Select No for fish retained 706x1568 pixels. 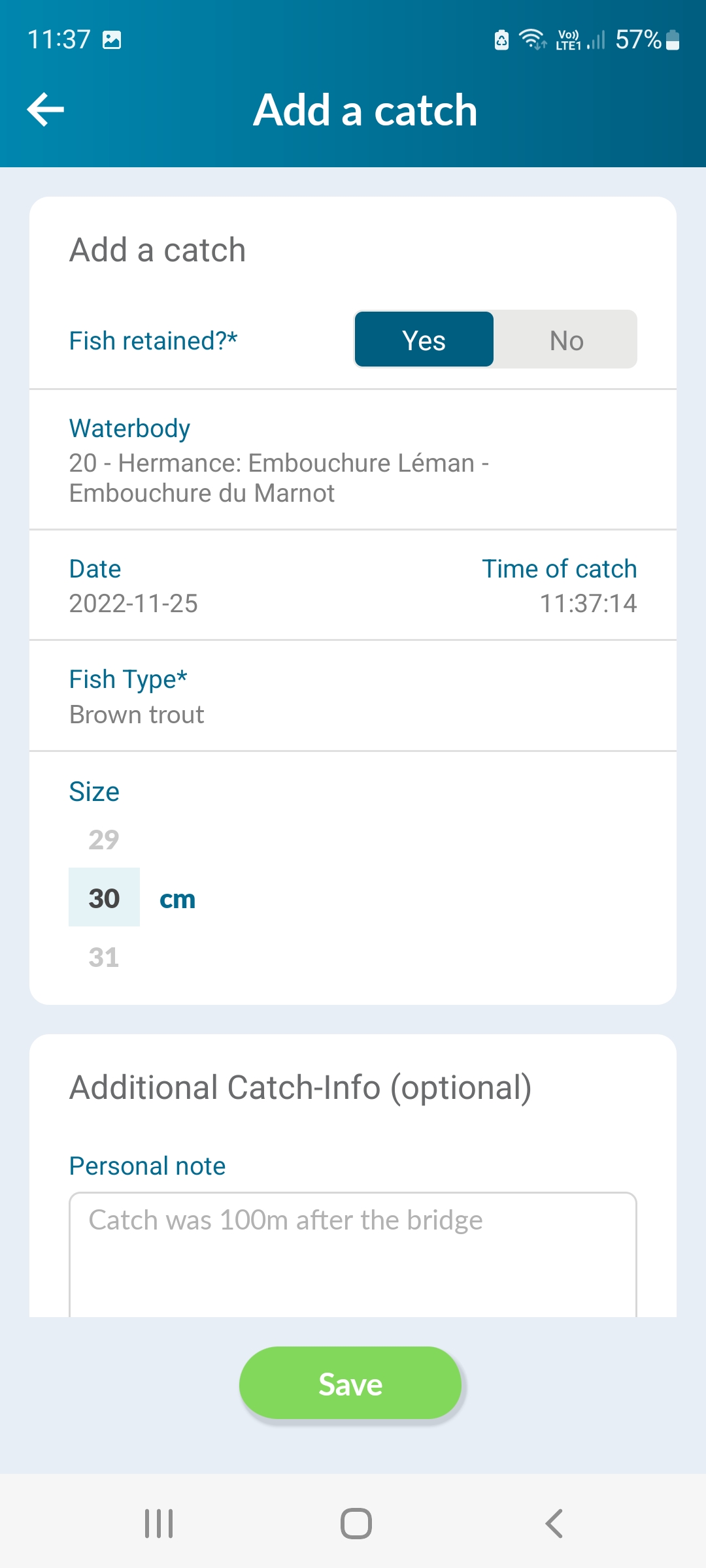[566, 340]
